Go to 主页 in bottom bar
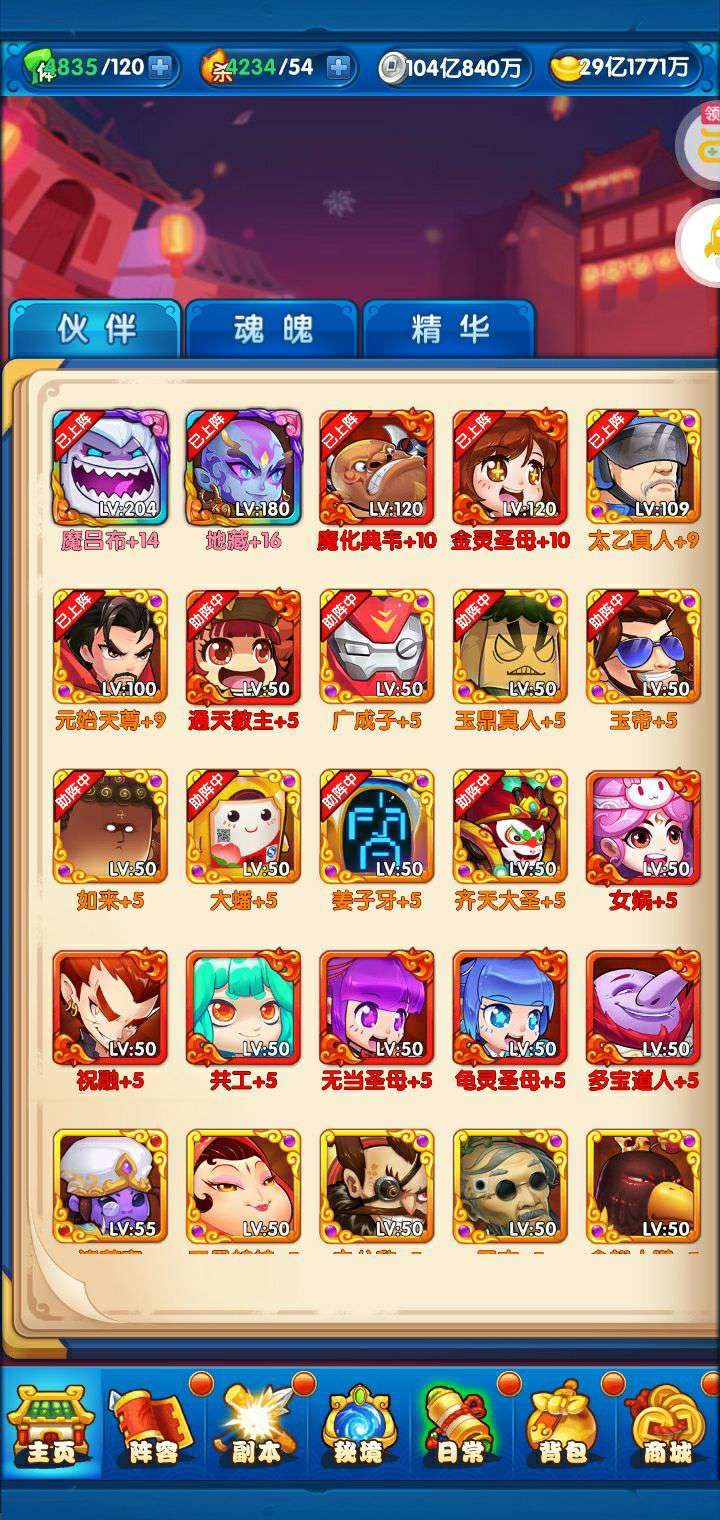This screenshot has height=1520, width=720. pos(51,1425)
